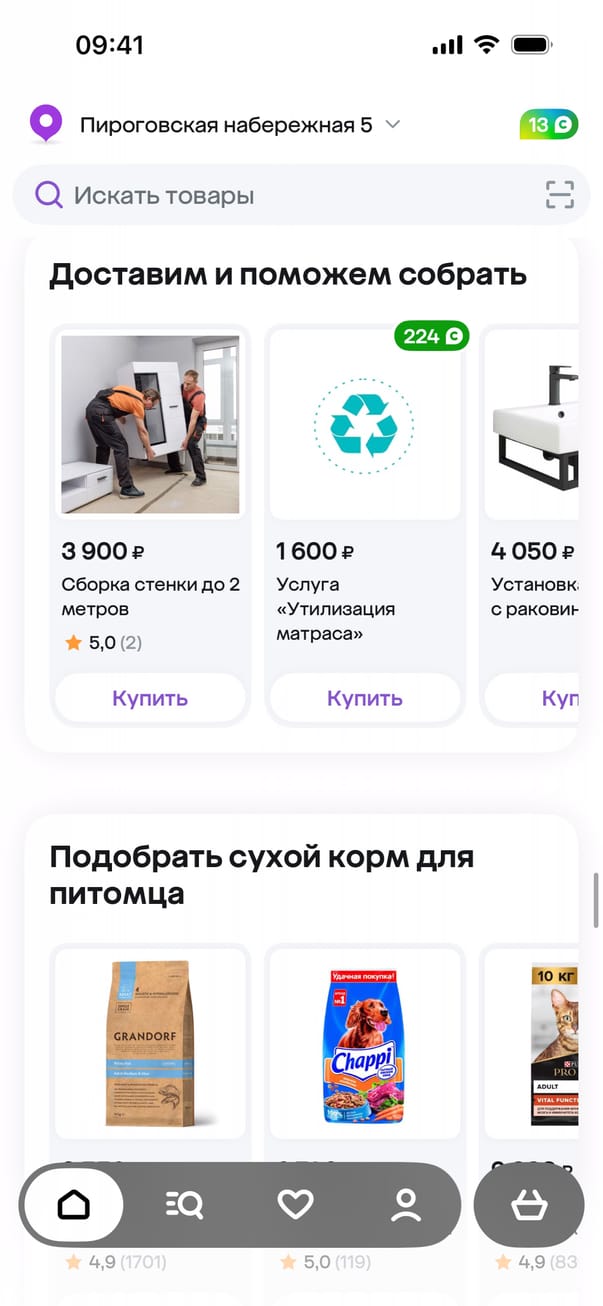The image size is (603, 1306).
Task: Buy the Утилизация матраса service
Action: (x=365, y=698)
